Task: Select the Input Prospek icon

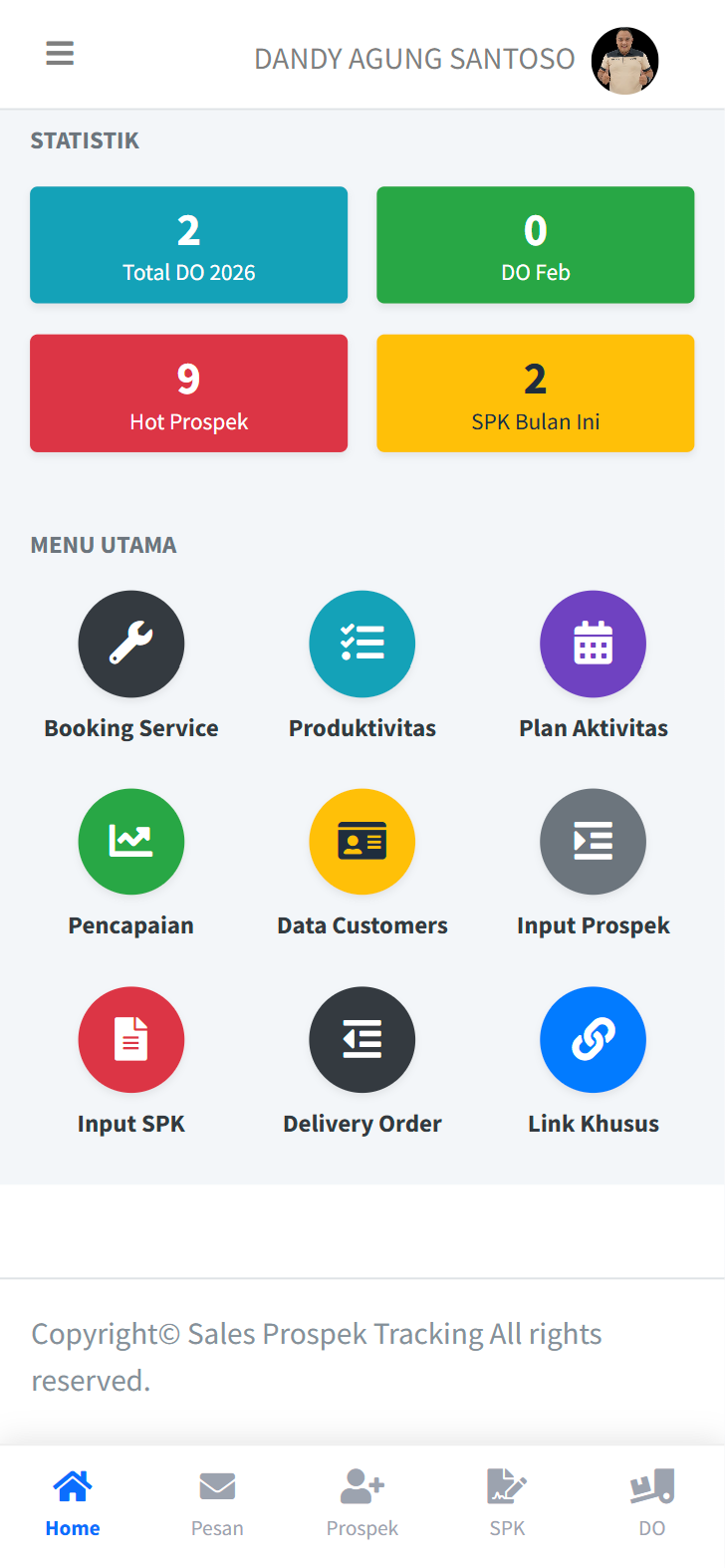Action: coord(593,842)
